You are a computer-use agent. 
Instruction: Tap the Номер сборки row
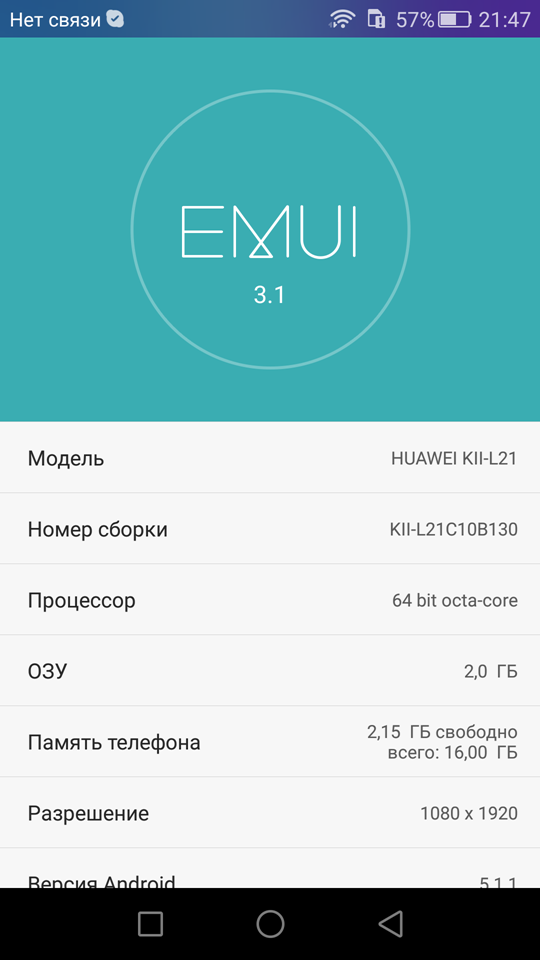(270, 528)
